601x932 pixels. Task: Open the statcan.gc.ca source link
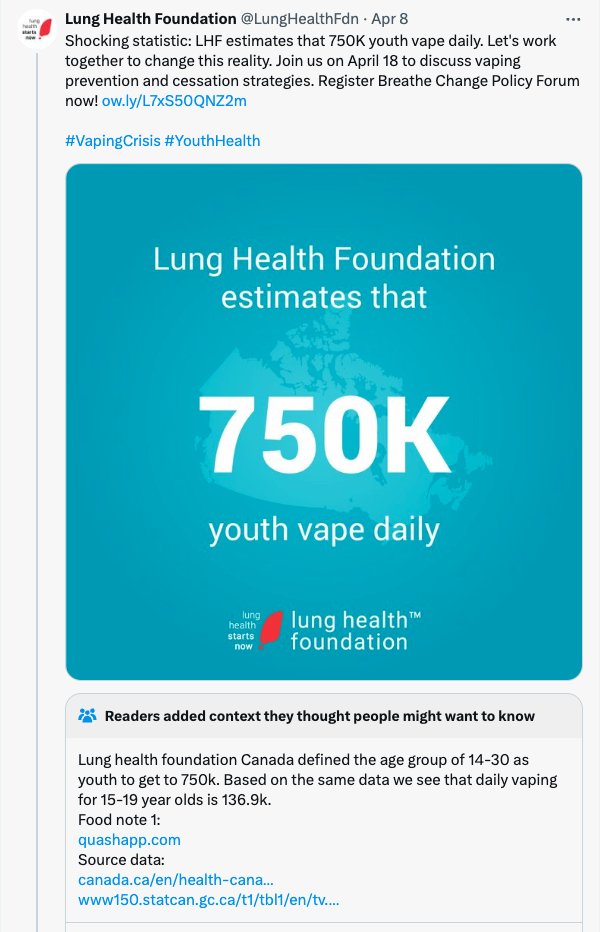tap(208, 899)
